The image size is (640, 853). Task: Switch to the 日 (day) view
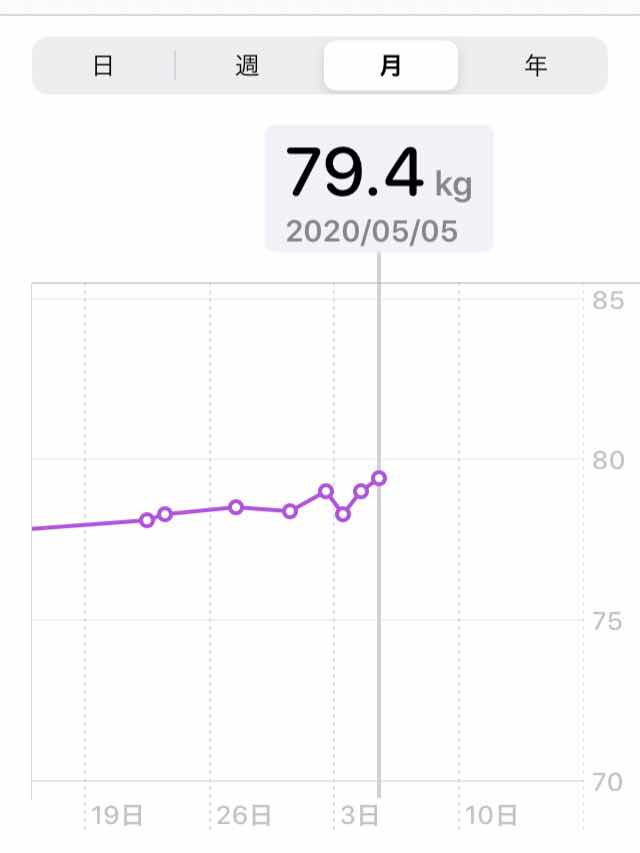[103, 66]
